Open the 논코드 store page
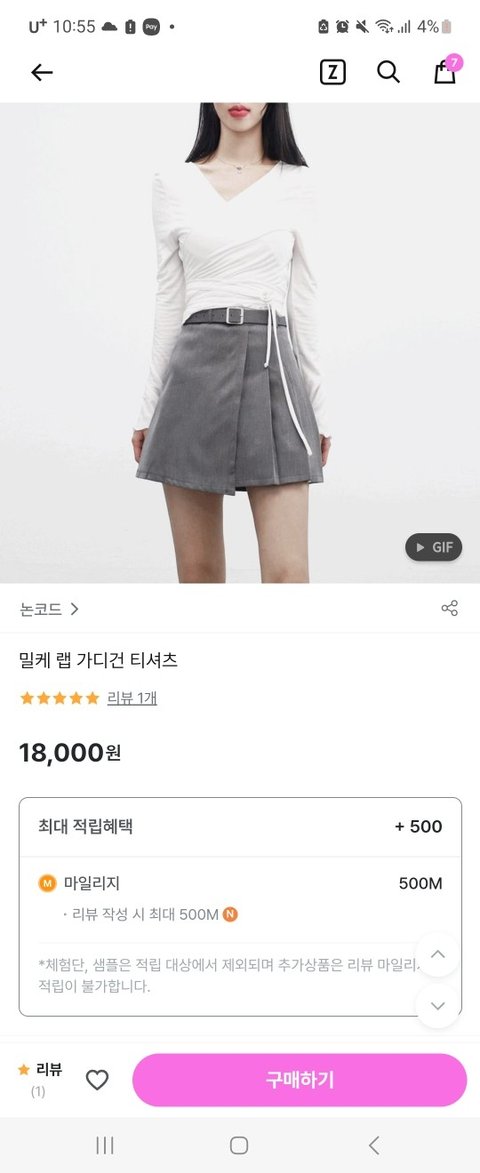The width and height of the screenshot is (480, 1173). [x=49, y=609]
